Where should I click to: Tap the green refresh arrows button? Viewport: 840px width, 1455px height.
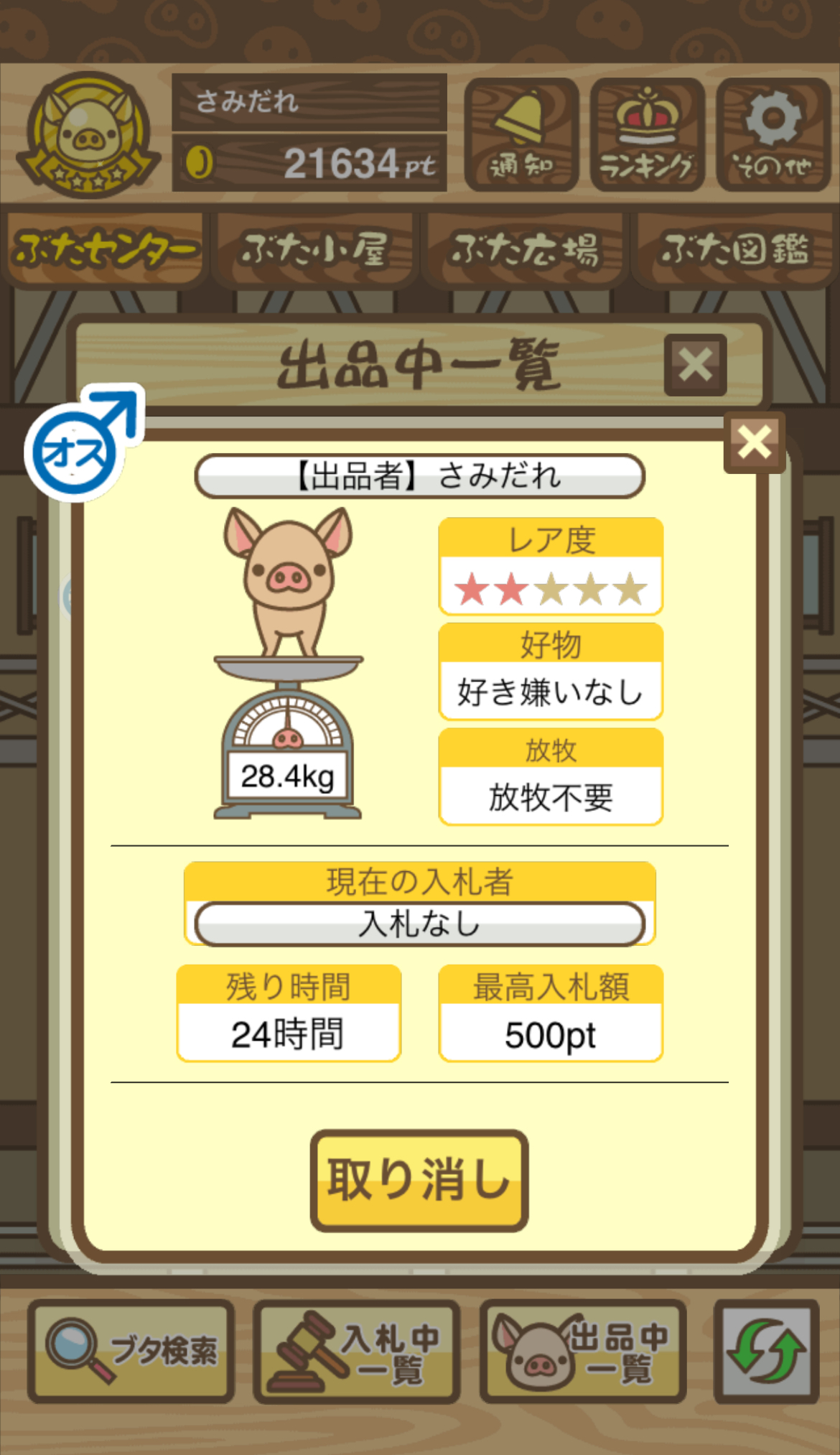point(766,1351)
